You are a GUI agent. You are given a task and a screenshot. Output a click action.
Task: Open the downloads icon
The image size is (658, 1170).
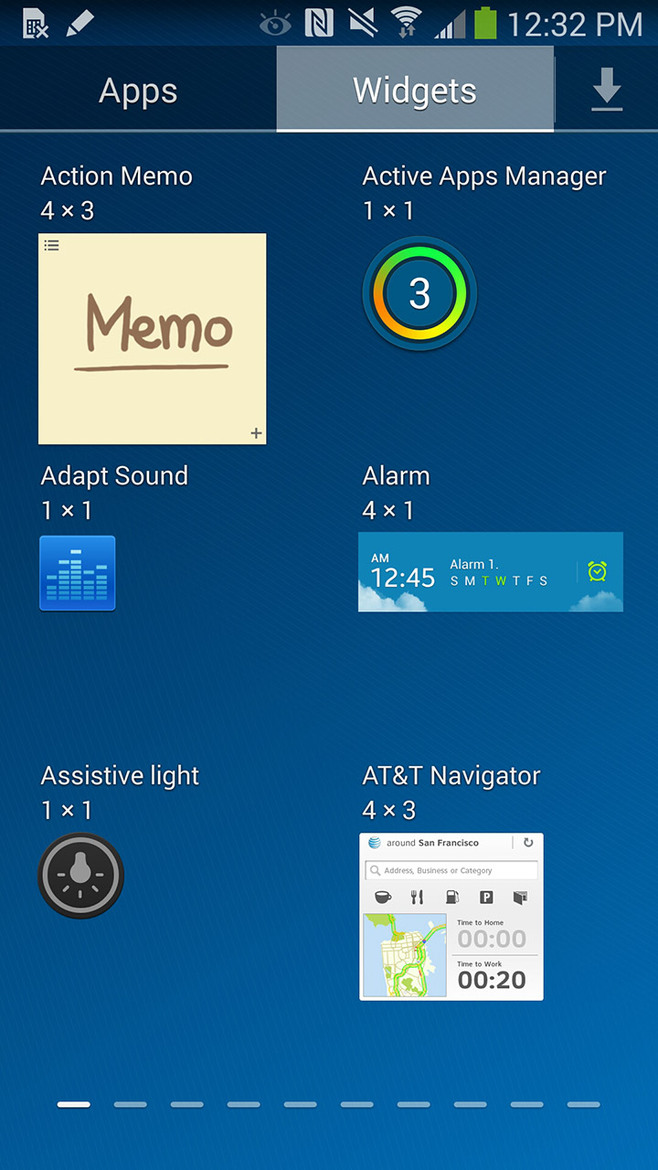click(x=606, y=92)
